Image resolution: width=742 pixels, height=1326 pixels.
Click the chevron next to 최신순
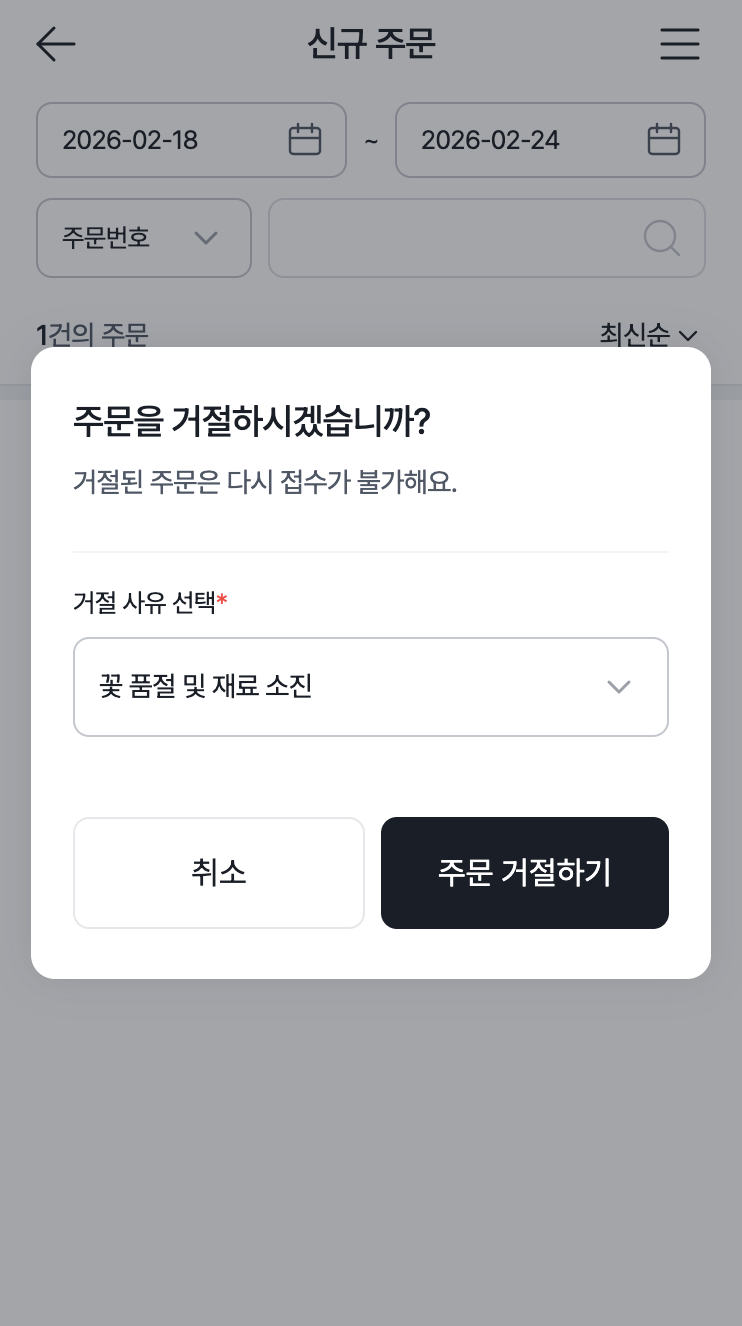(687, 336)
